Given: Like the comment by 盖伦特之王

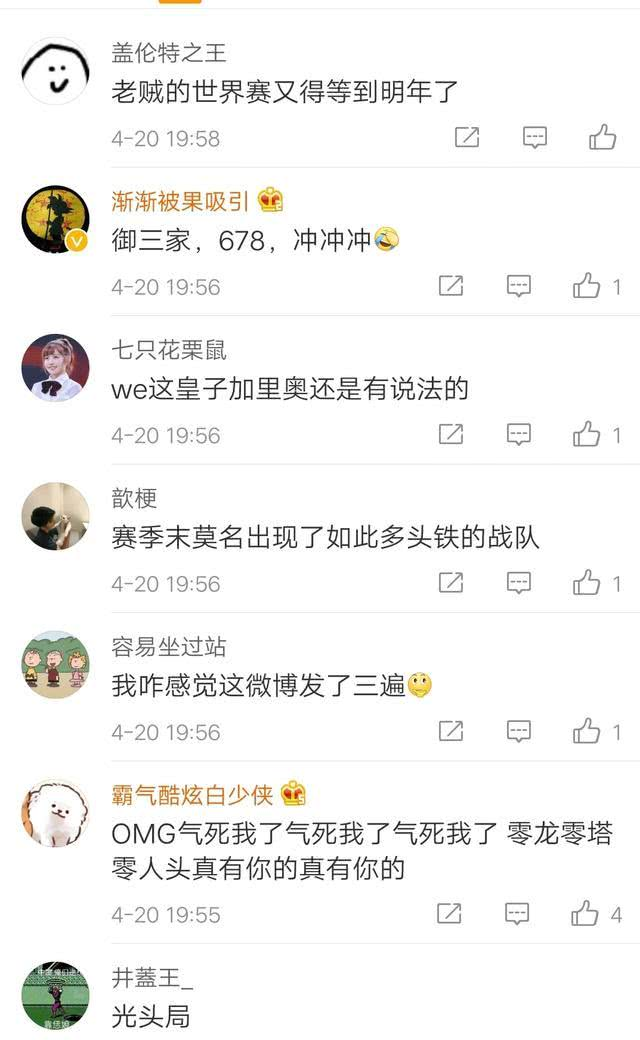Looking at the screenshot, I should pos(602,138).
